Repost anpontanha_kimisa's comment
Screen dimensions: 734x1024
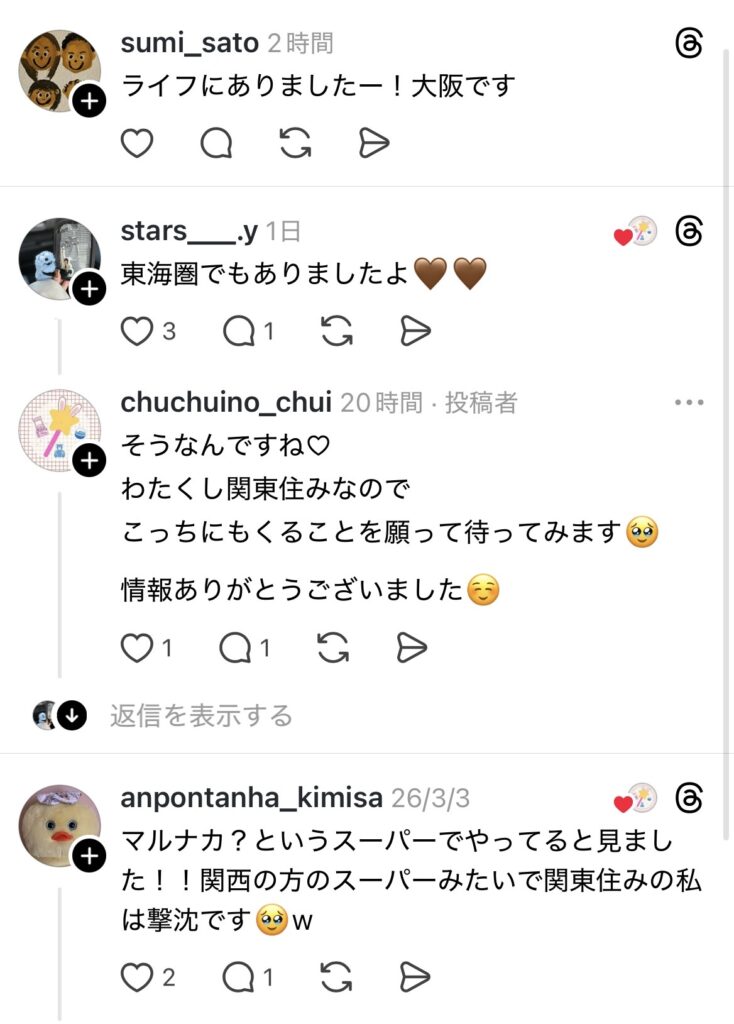(x=335, y=977)
